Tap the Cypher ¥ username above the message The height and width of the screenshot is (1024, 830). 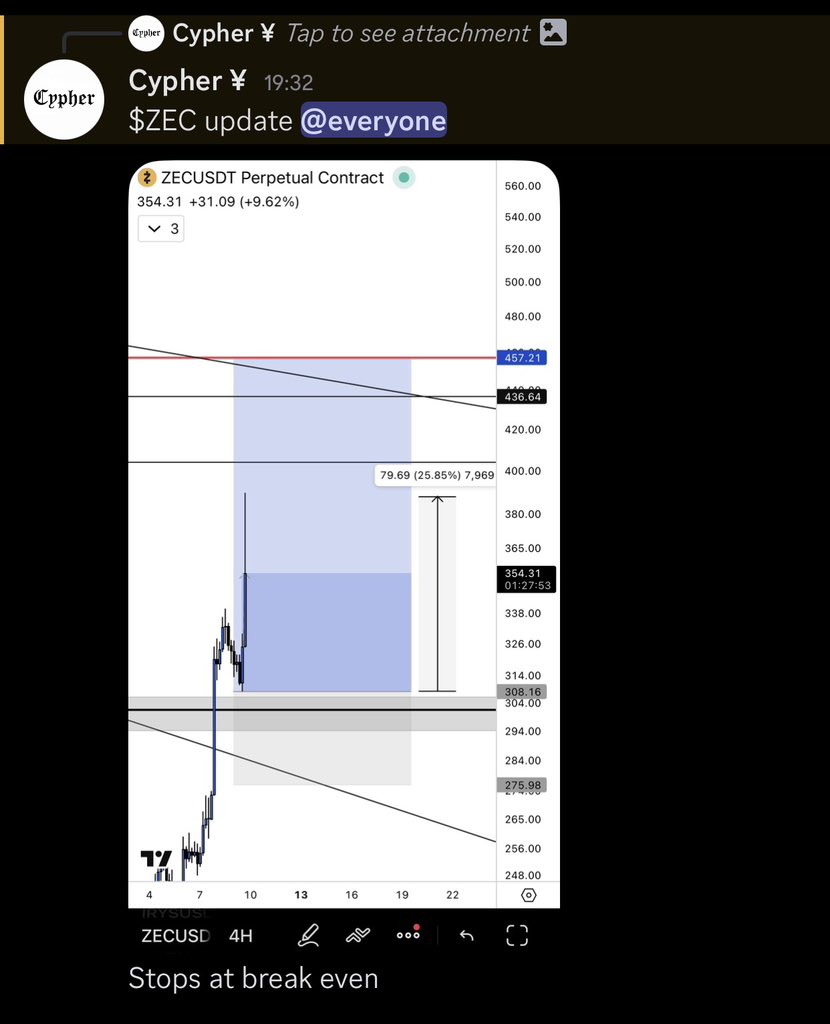(188, 81)
